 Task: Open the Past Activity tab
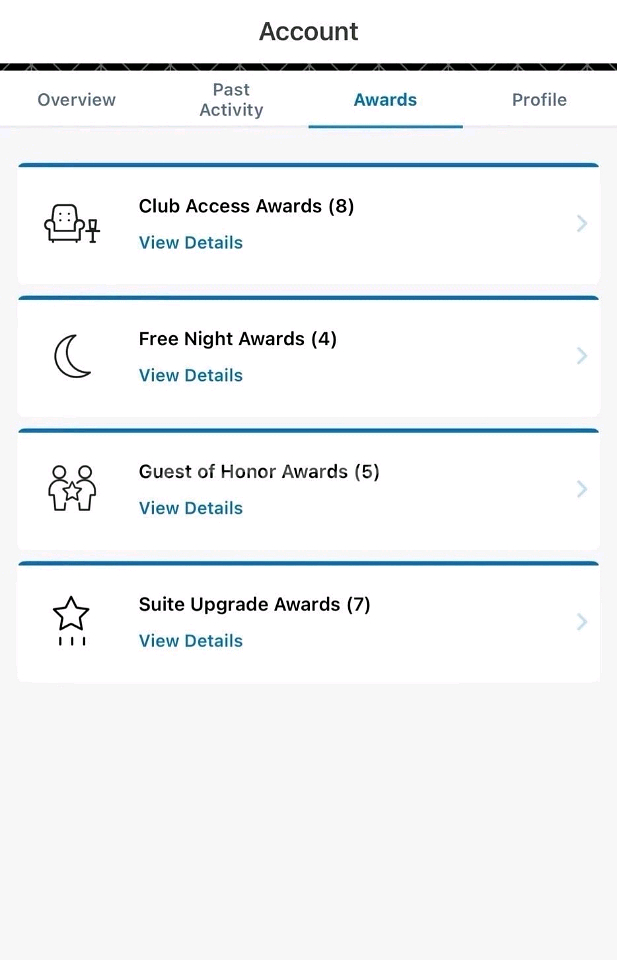[231, 100]
